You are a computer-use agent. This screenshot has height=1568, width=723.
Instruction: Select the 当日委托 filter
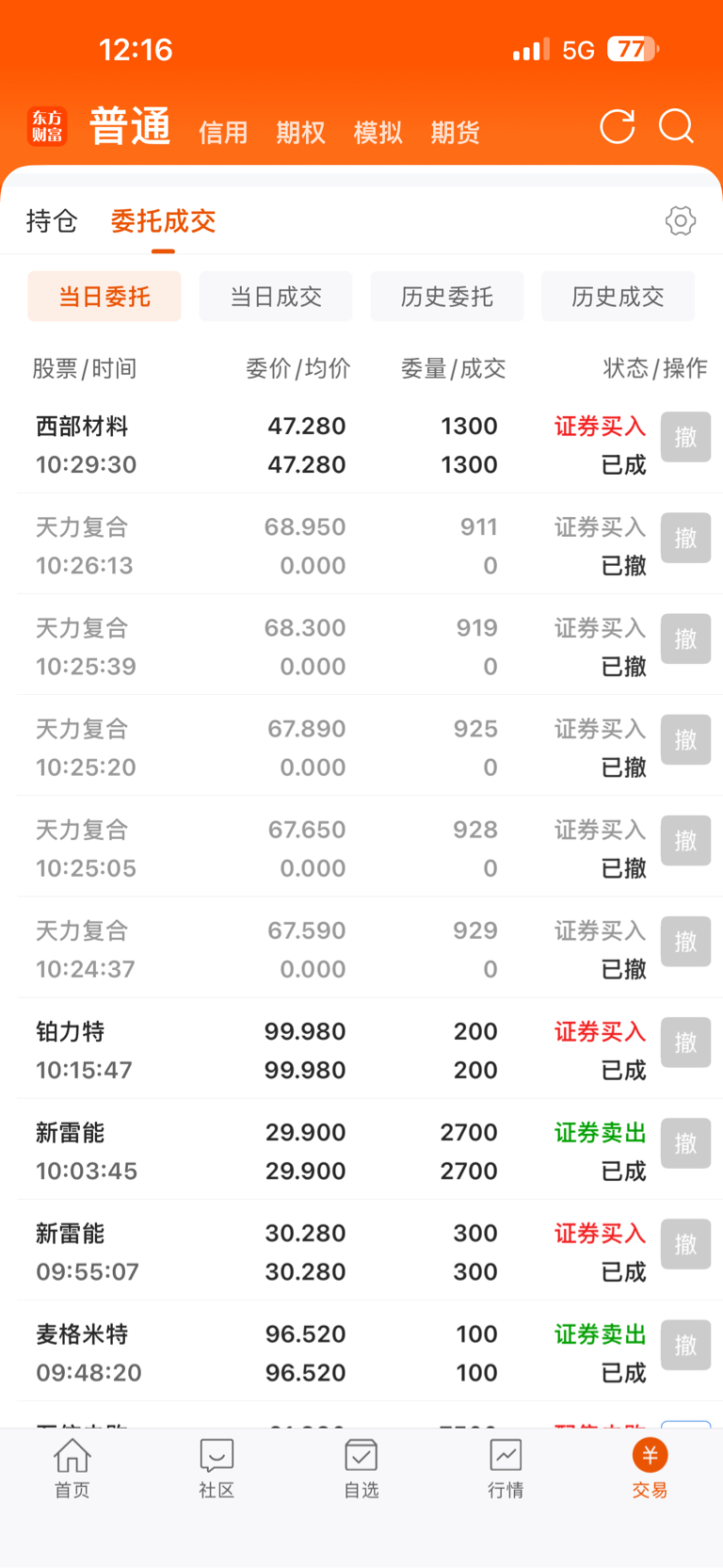click(x=104, y=297)
